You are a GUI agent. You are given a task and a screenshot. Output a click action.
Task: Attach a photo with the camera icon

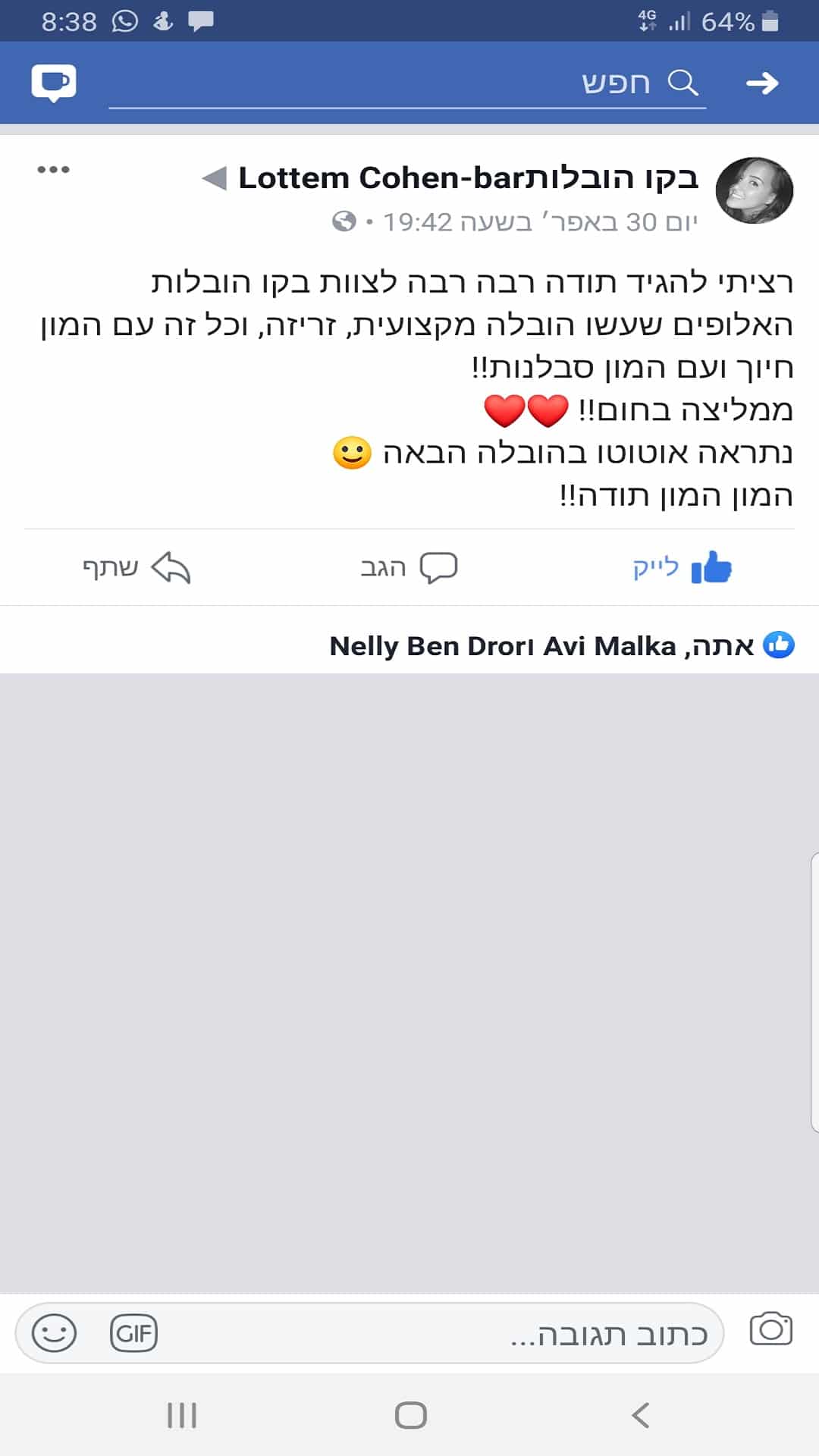770,1329
